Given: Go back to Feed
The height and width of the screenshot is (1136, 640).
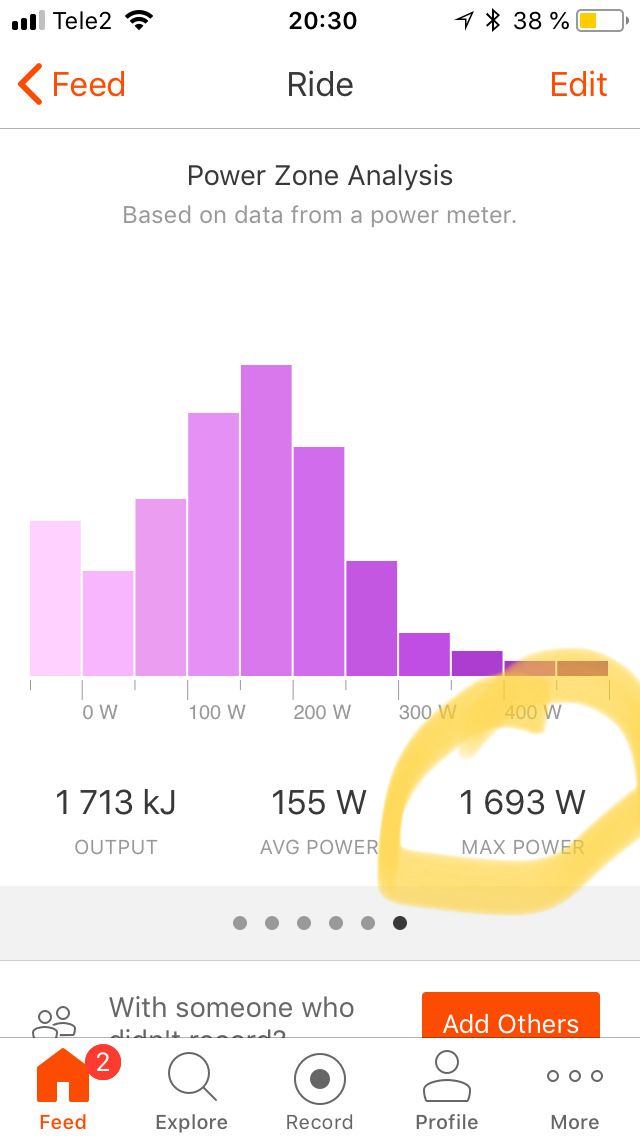Looking at the screenshot, I should coord(72,85).
